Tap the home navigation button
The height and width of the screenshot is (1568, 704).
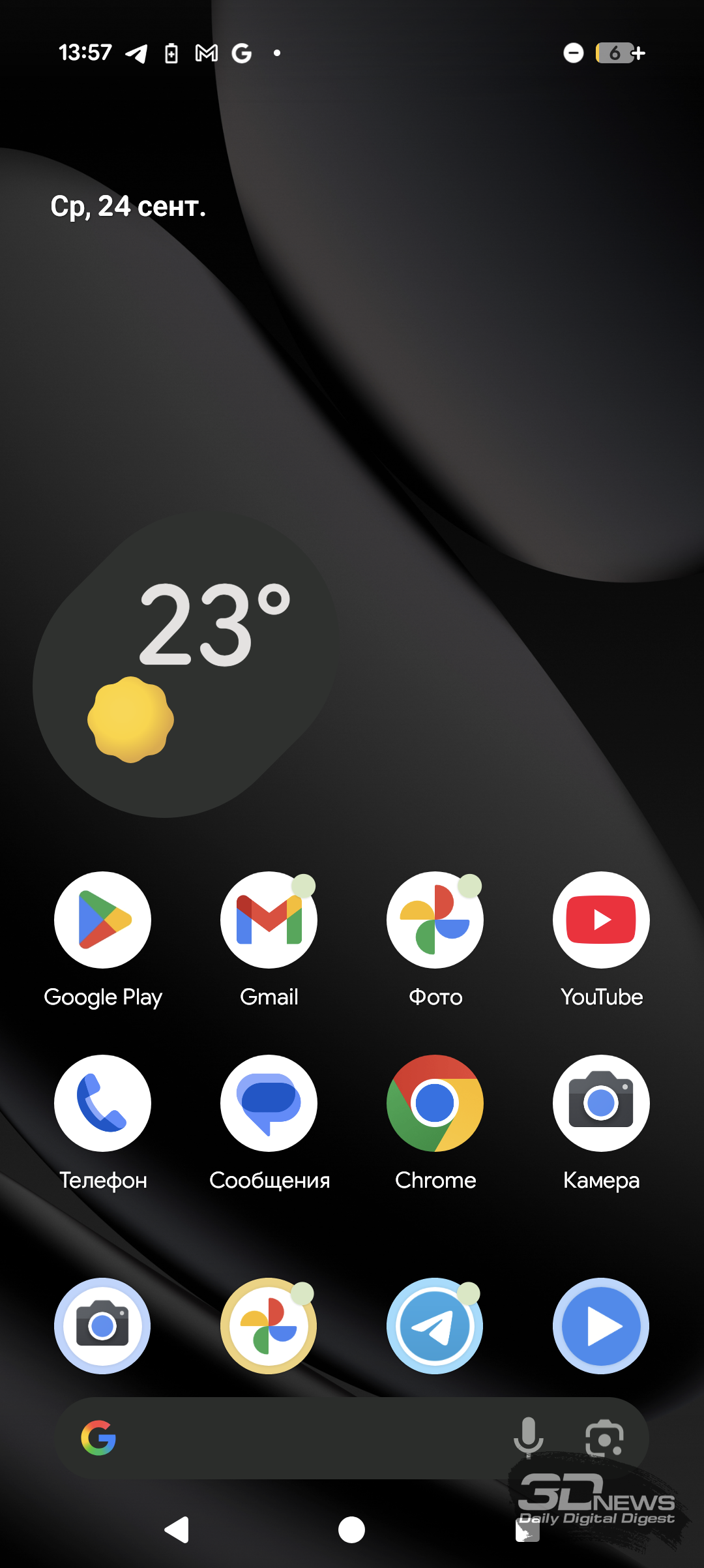point(352,1530)
